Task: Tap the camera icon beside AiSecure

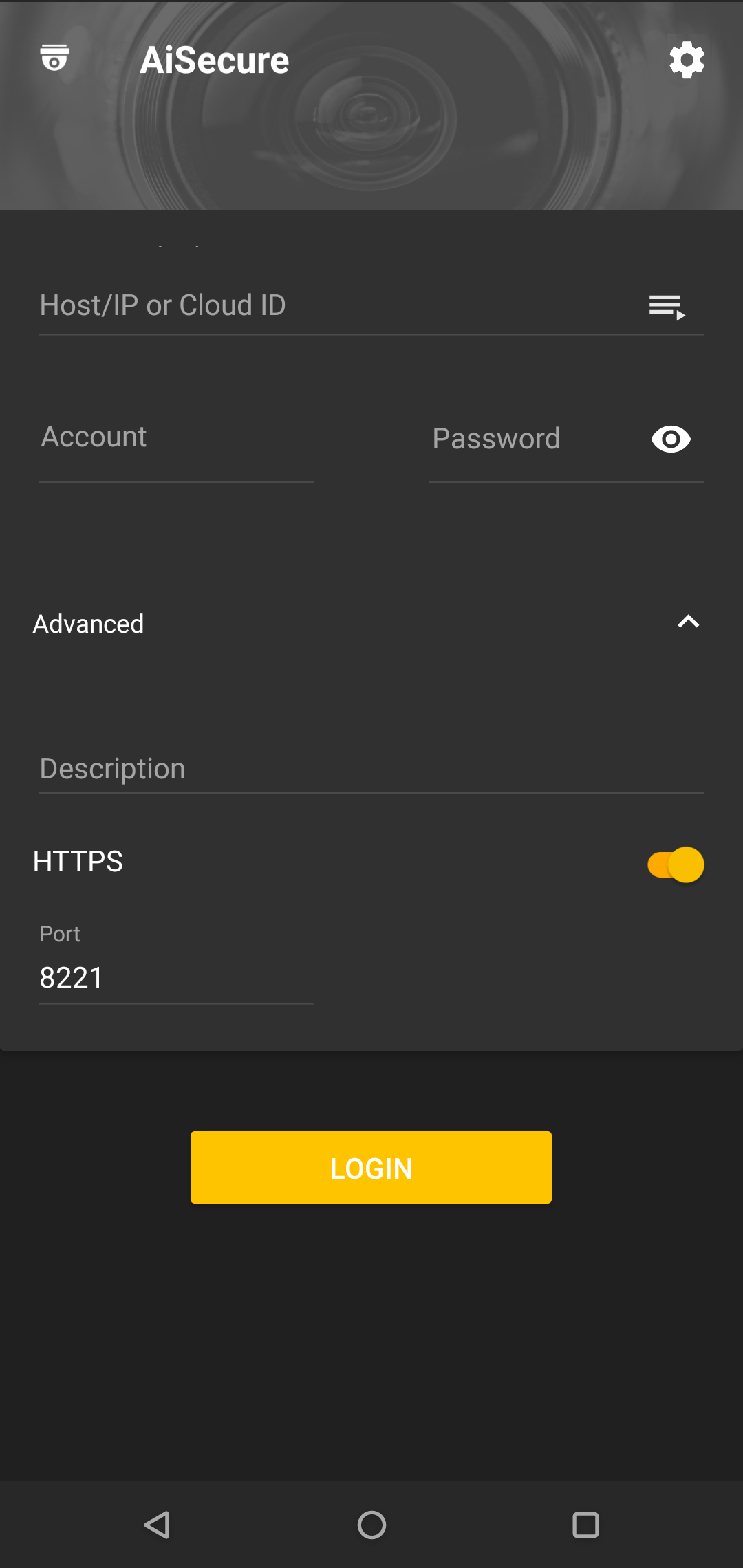Action: [x=54, y=58]
